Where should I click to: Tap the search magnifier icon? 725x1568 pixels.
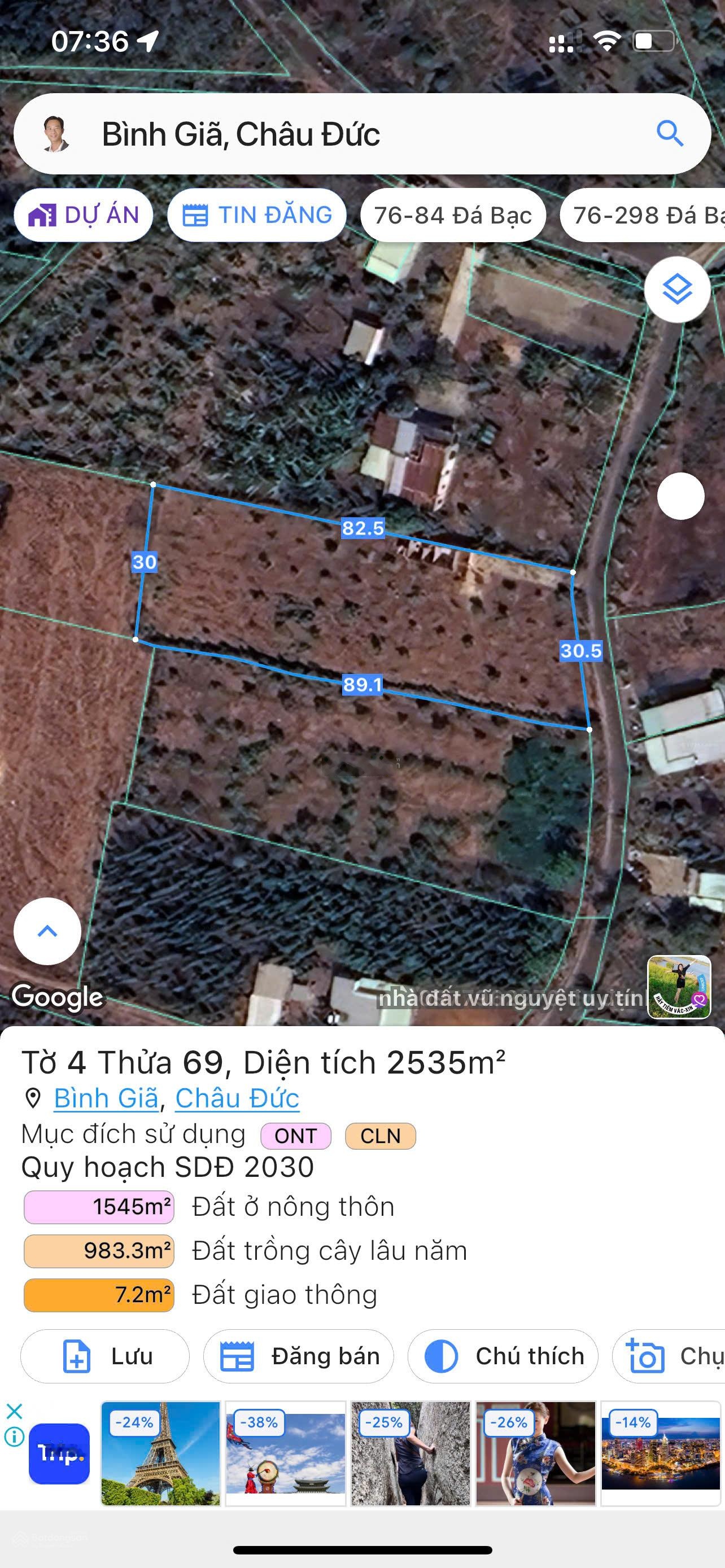(x=670, y=133)
